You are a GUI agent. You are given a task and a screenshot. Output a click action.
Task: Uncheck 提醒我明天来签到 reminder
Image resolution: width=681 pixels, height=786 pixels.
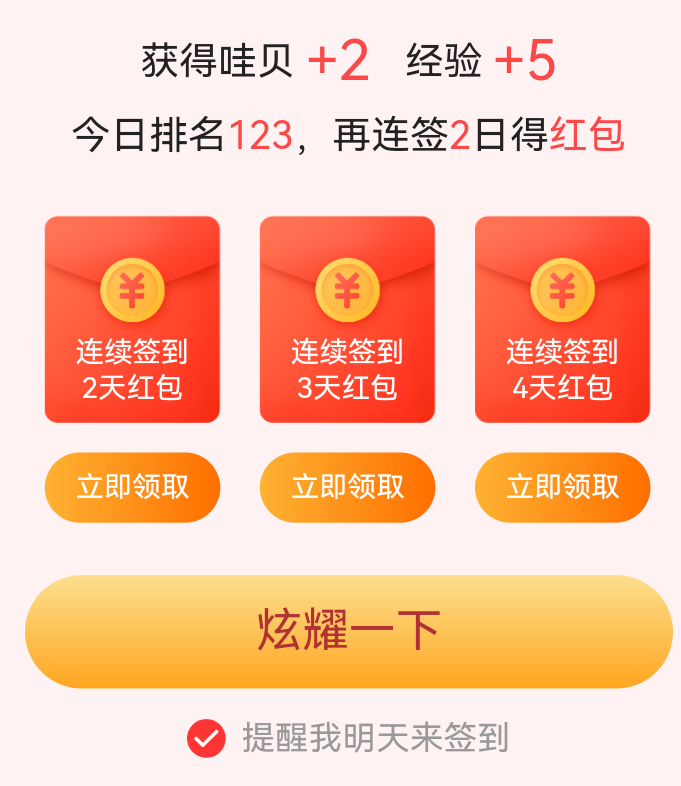click(206, 739)
